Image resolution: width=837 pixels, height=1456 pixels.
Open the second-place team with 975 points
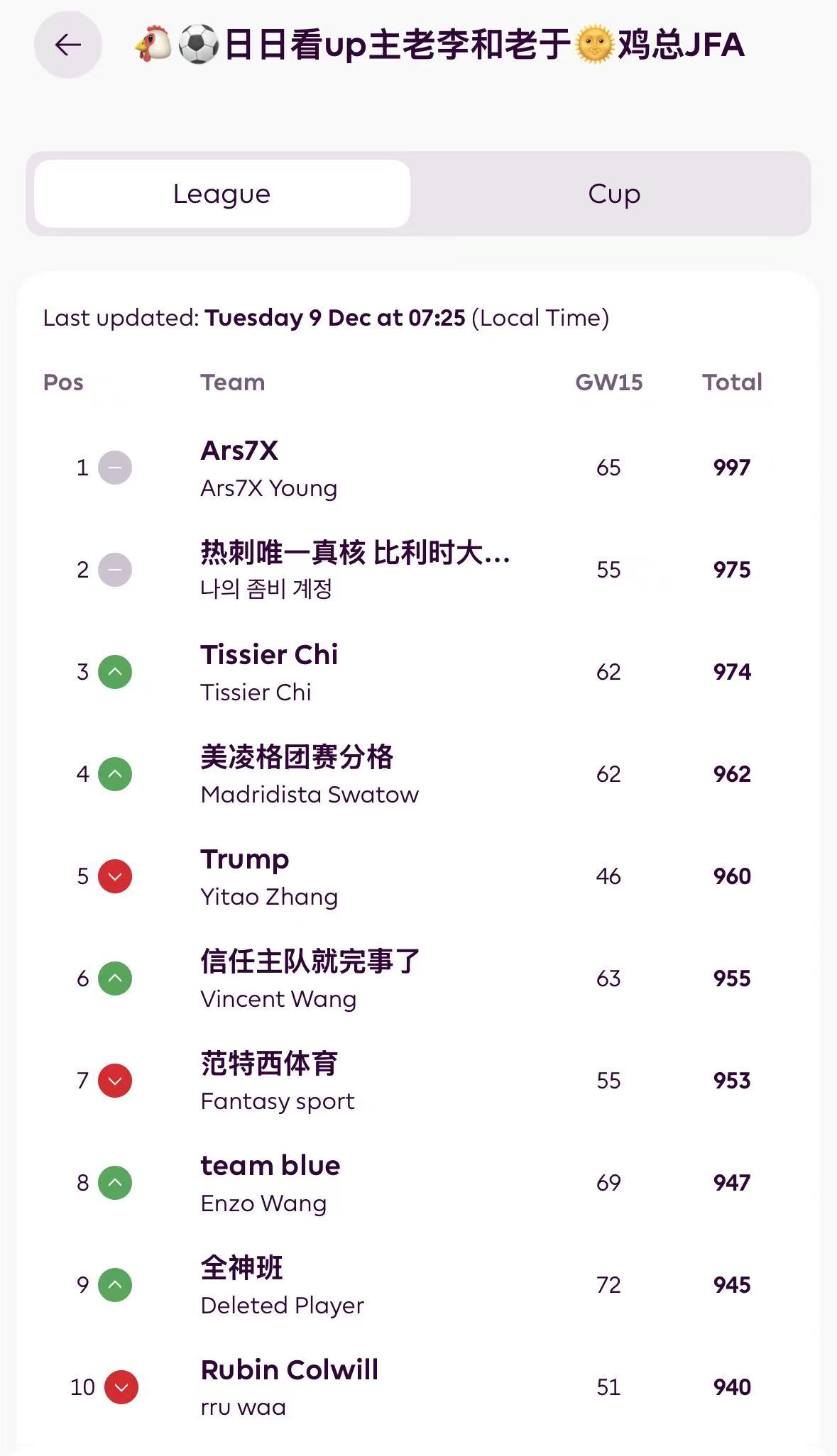point(355,553)
